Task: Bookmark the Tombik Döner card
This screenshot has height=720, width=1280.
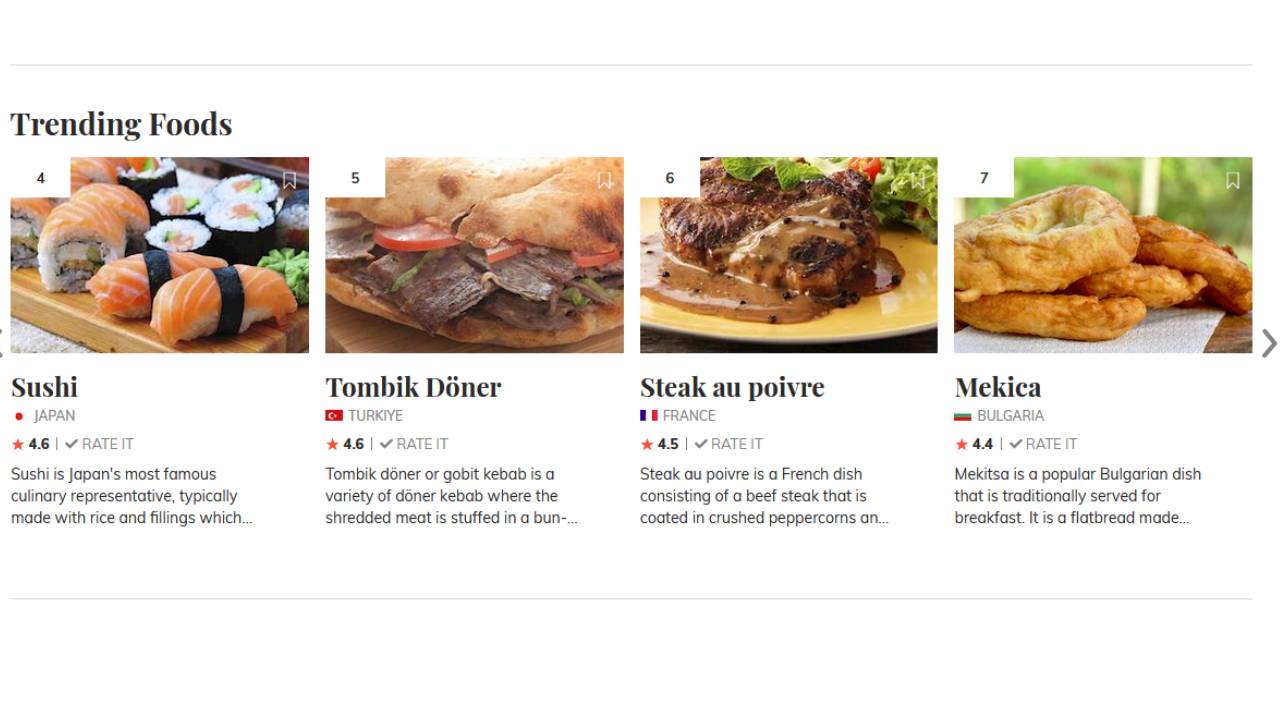Action: (604, 180)
